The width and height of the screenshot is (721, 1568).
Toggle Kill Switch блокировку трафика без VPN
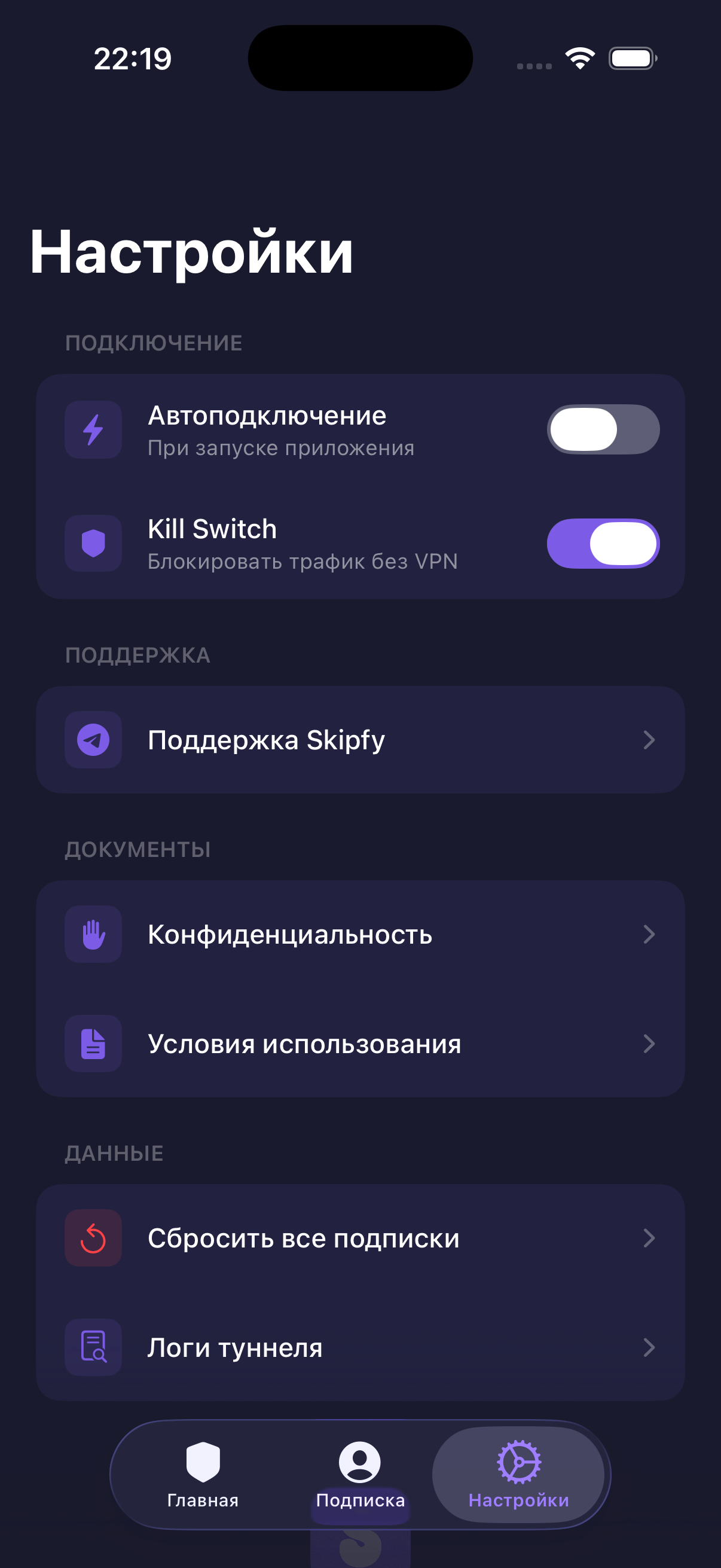[603, 544]
